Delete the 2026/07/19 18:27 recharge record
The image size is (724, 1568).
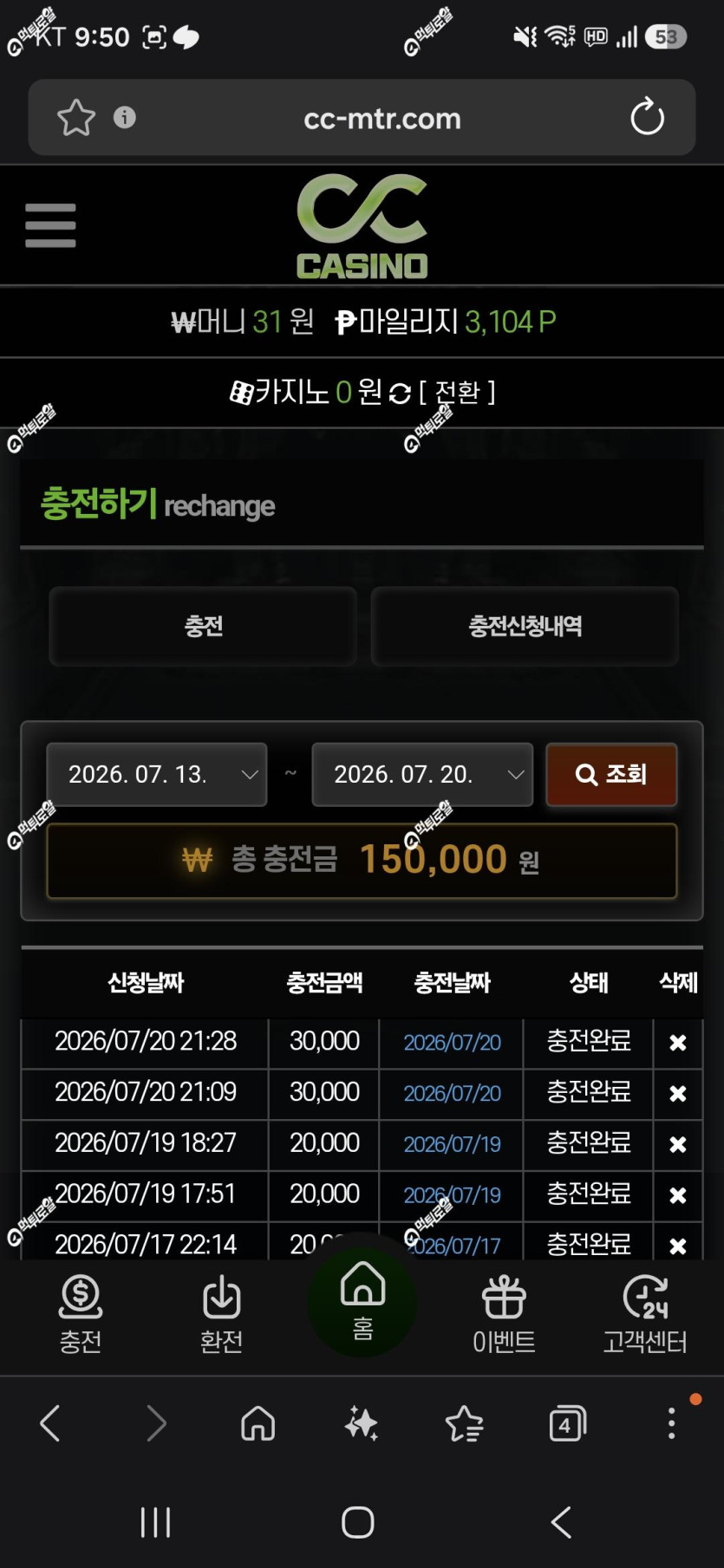click(x=678, y=1145)
